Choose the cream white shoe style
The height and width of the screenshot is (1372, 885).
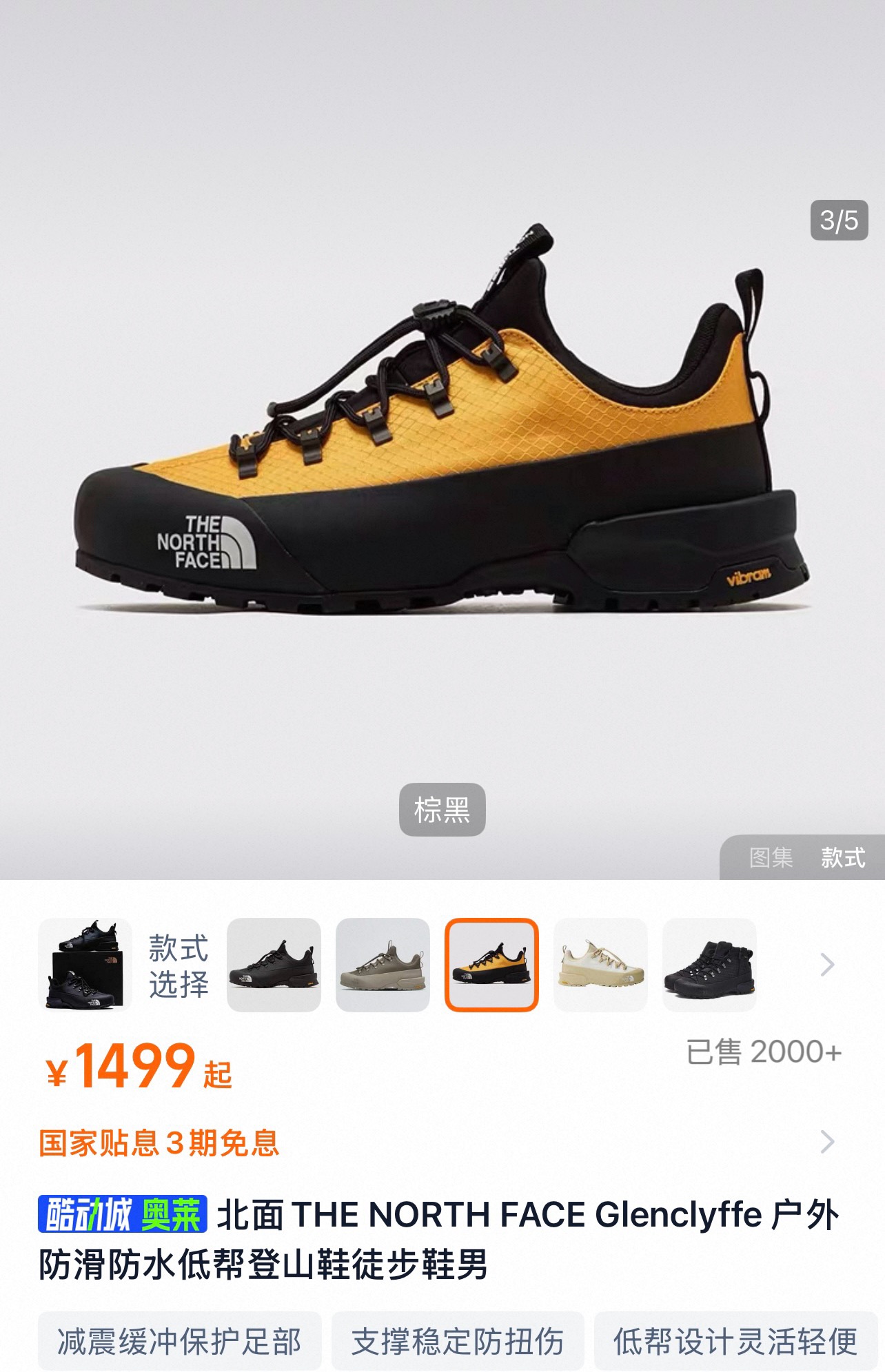pyautogui.click(x=600, y=965)
